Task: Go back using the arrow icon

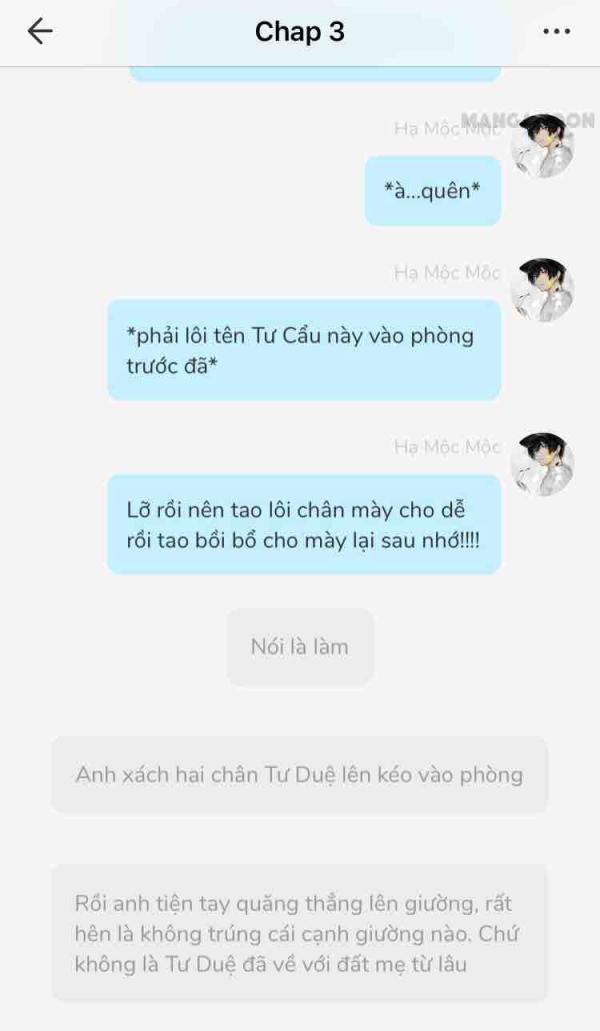Action: click(x=40, y=32)
